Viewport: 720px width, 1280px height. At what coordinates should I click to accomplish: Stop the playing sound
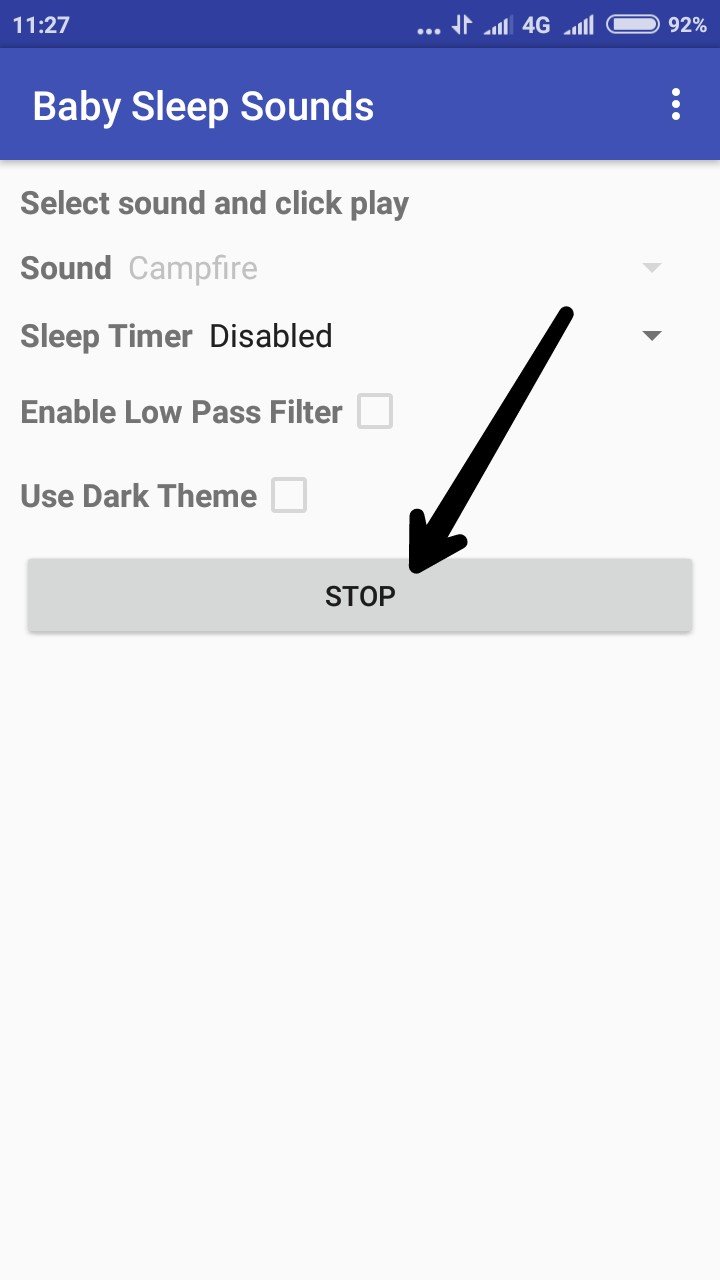(360, 596)
